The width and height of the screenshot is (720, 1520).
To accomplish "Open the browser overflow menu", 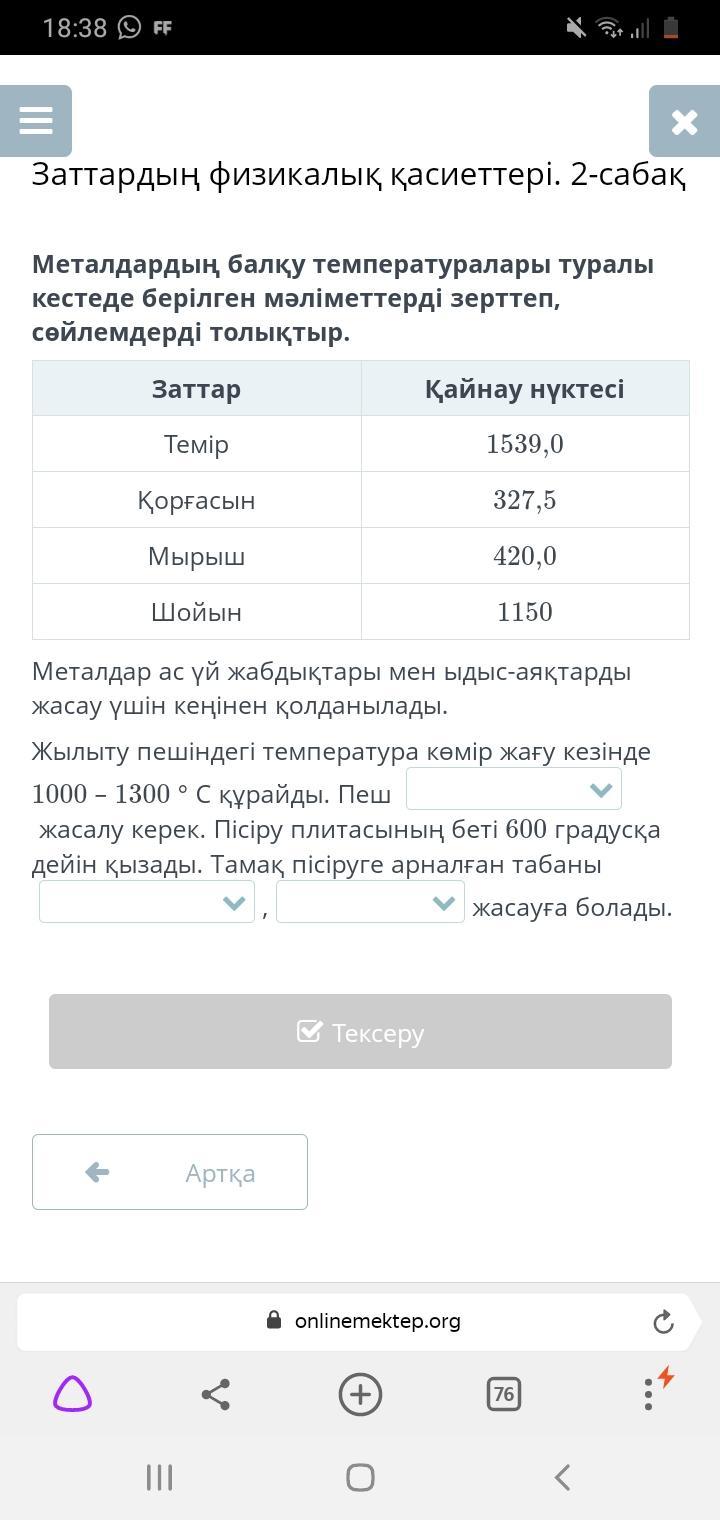I will [x=648, y=1394].
